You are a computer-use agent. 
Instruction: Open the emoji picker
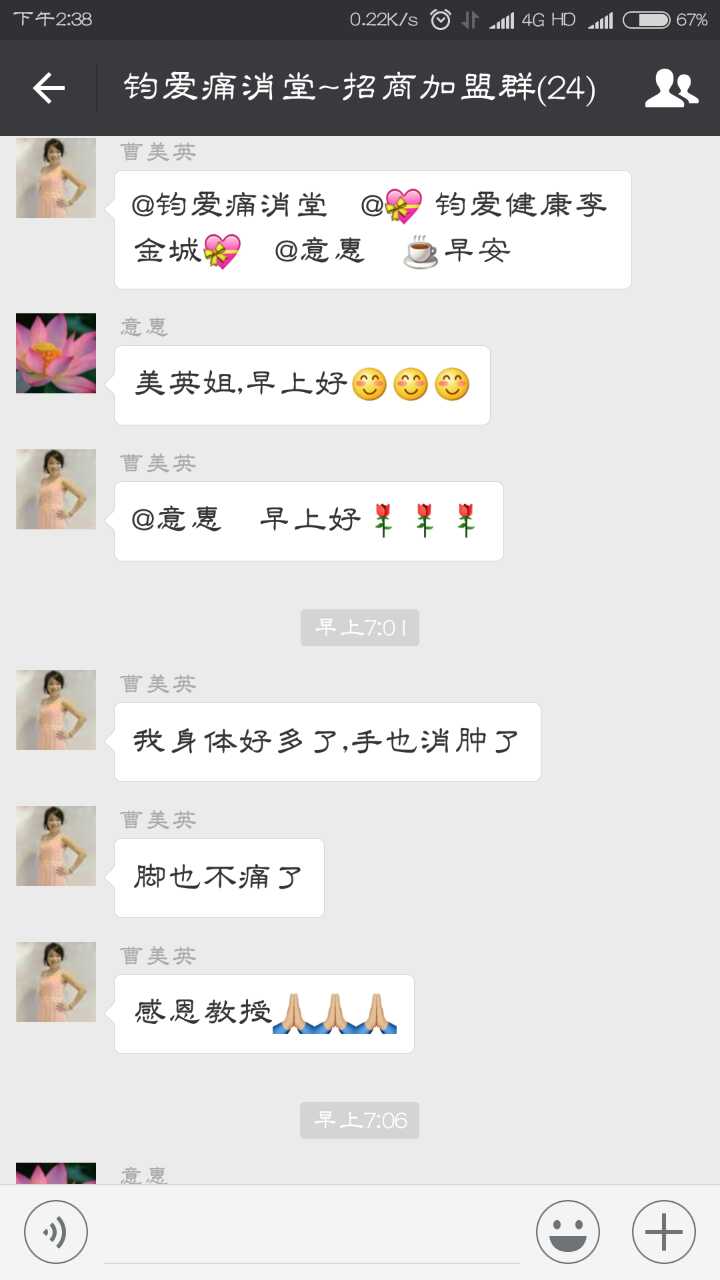click(568, 1232)
